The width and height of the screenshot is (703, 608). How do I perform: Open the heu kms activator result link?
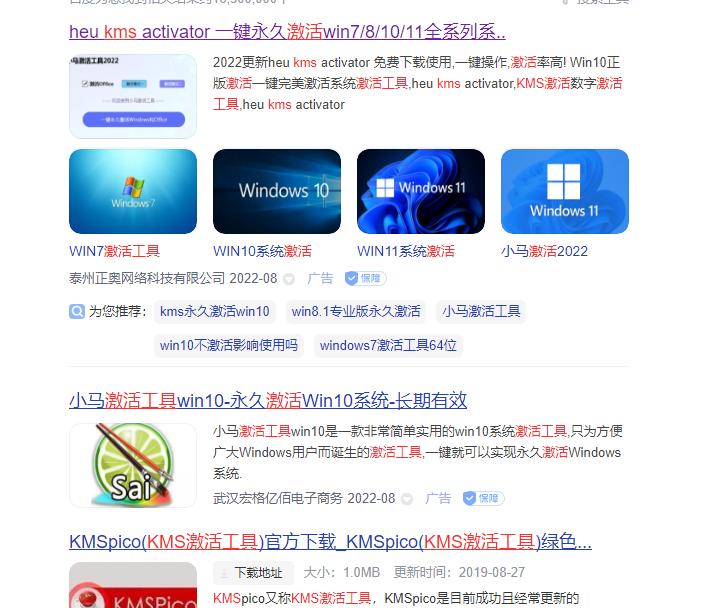coord(287,31)
